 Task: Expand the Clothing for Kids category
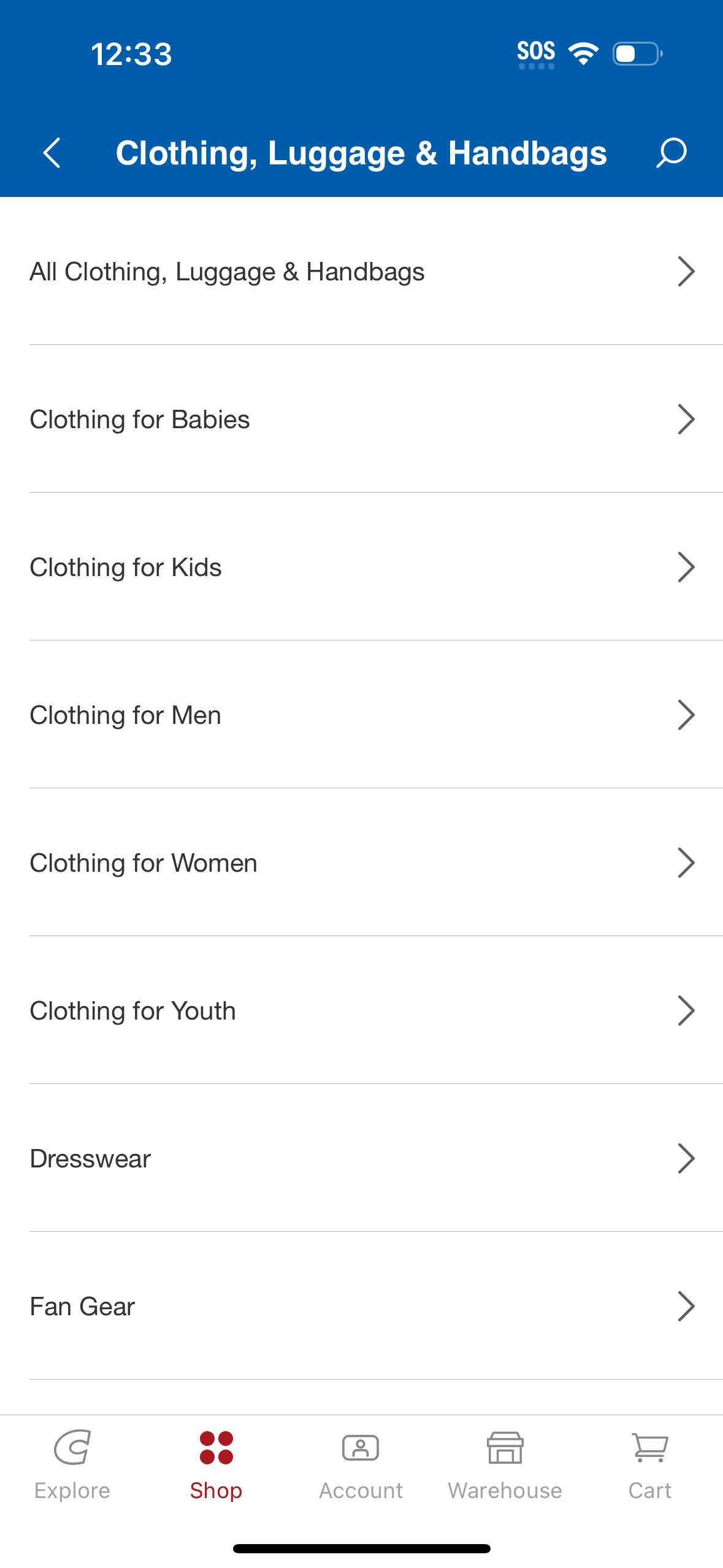pyautogui.click(x=361, y=566)
